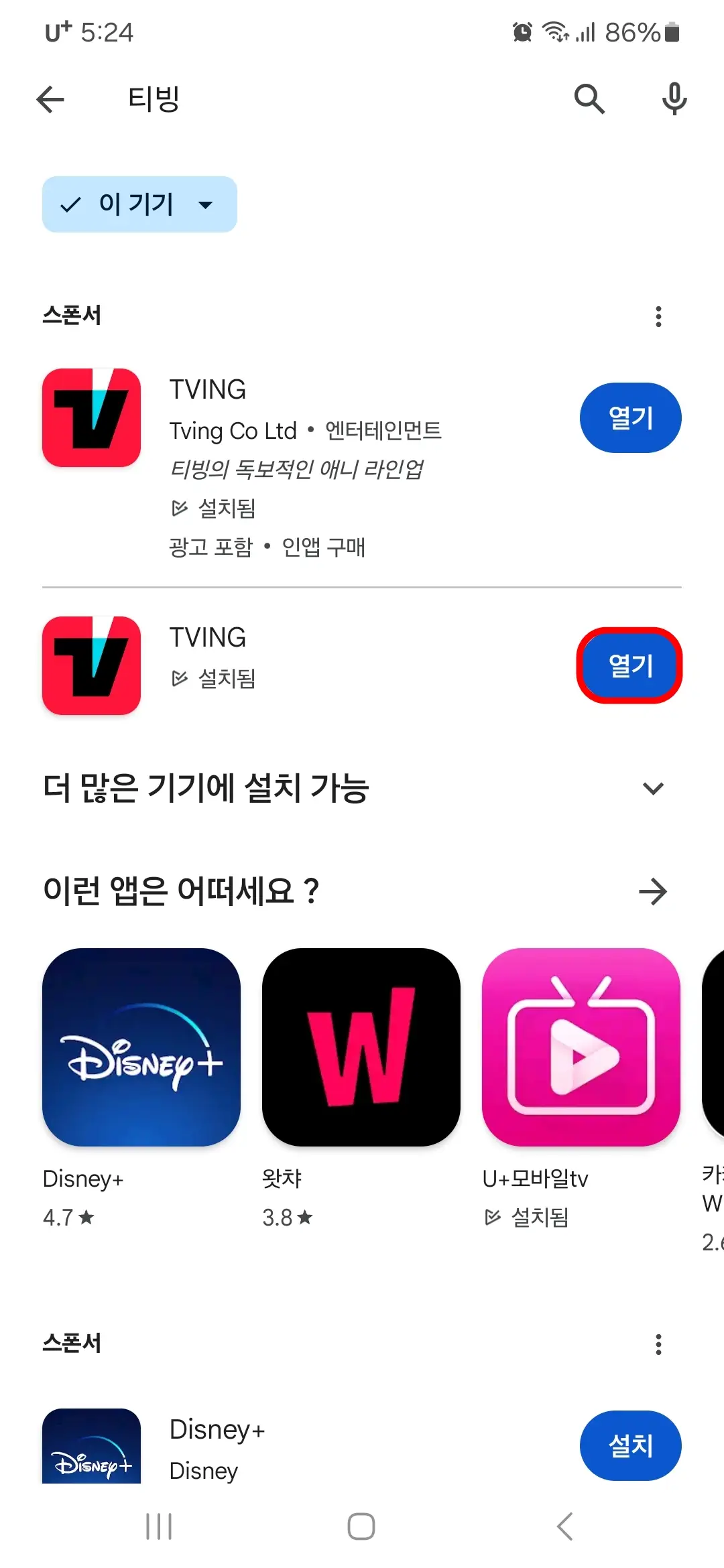The height and width of the screenshot is (1568, 724).
Task: Tap the back arrow to leave search results
Action: coord(50,99)
